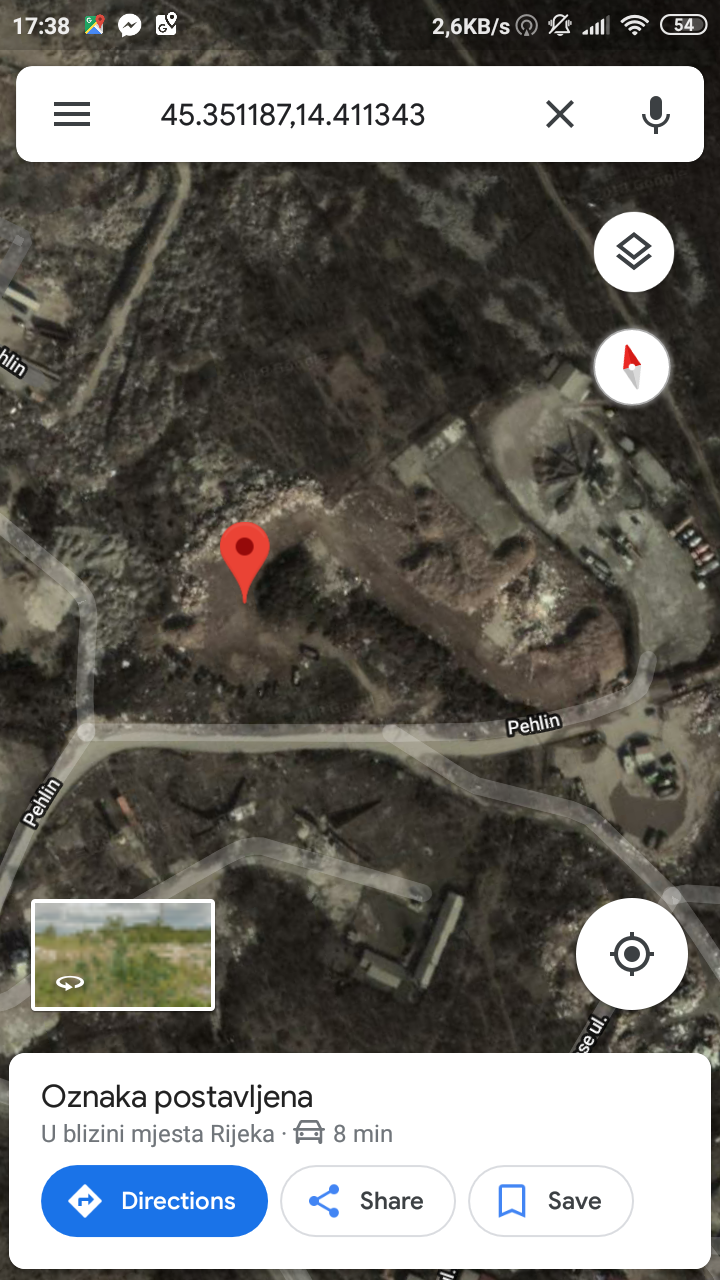
Task: Open the map layers selector
Action: [x=634, y=253]
